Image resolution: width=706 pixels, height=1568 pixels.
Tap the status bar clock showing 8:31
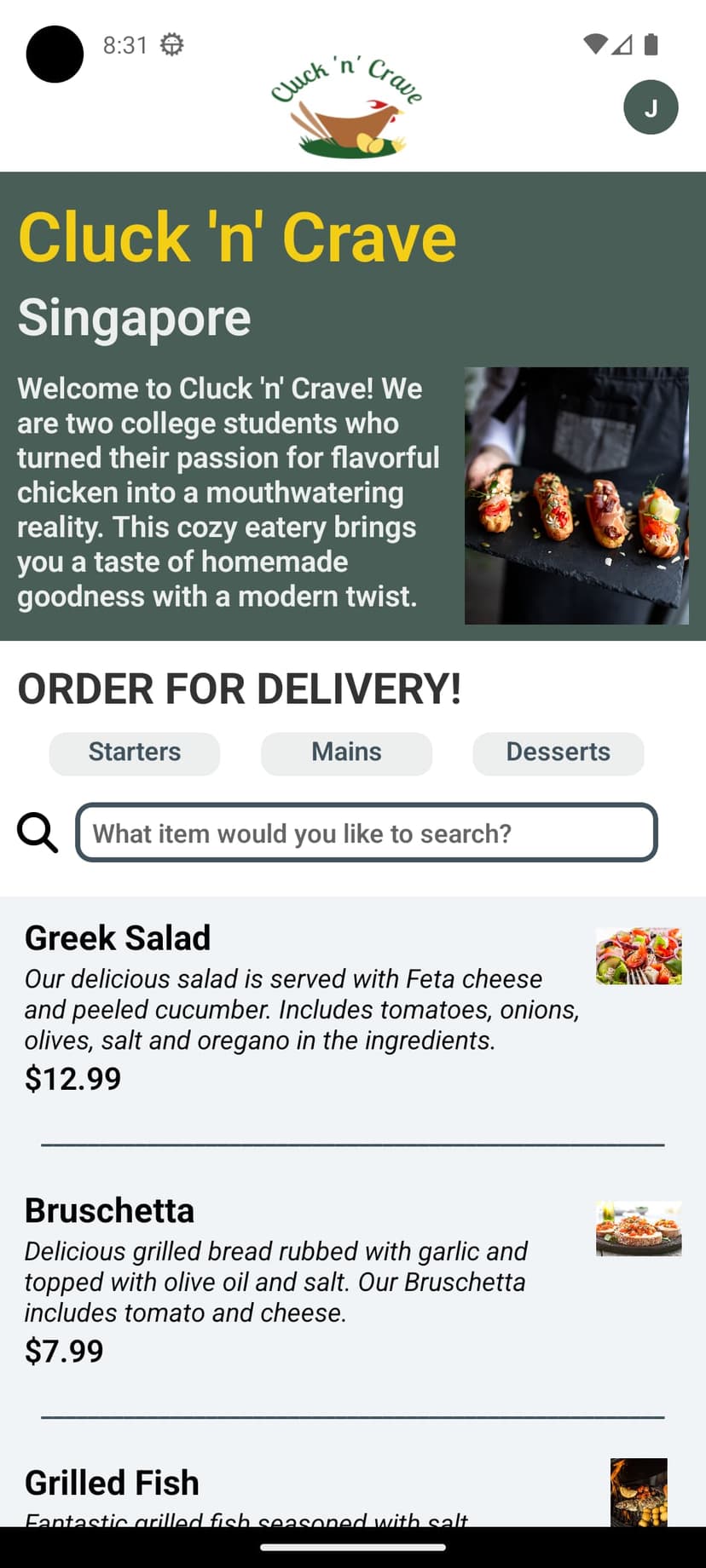click(x=124, y=45)
